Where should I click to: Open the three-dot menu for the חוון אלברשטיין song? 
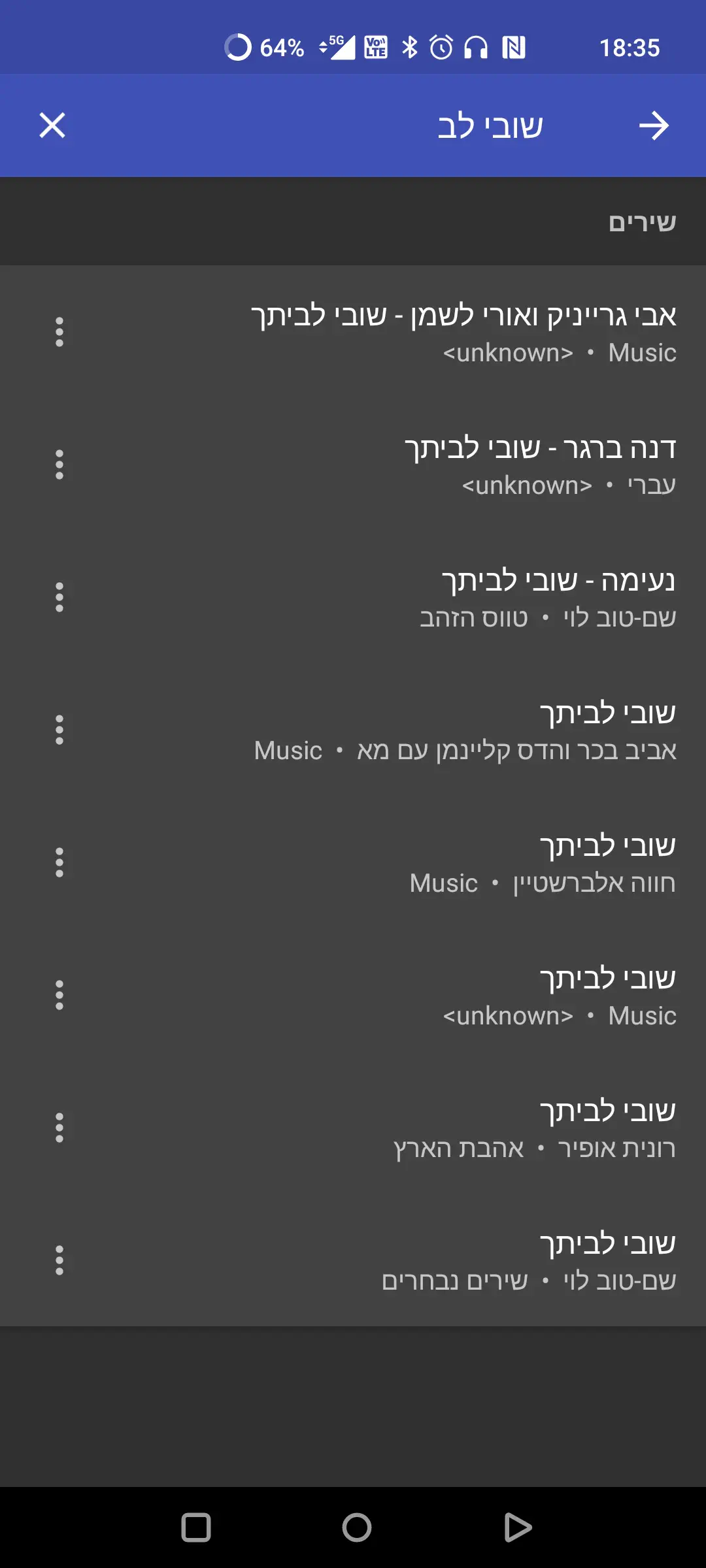click(59, 863)
